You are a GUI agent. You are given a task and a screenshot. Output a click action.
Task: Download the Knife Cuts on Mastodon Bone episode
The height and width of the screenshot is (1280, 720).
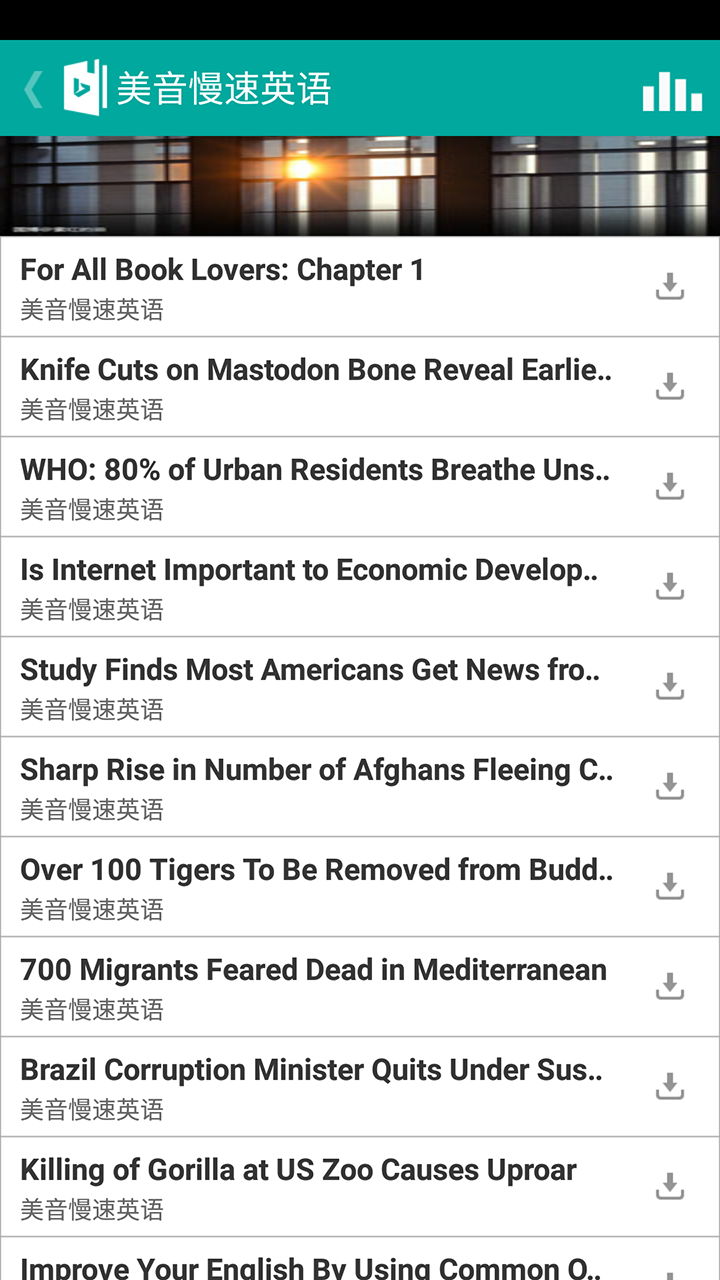(669, 387)
